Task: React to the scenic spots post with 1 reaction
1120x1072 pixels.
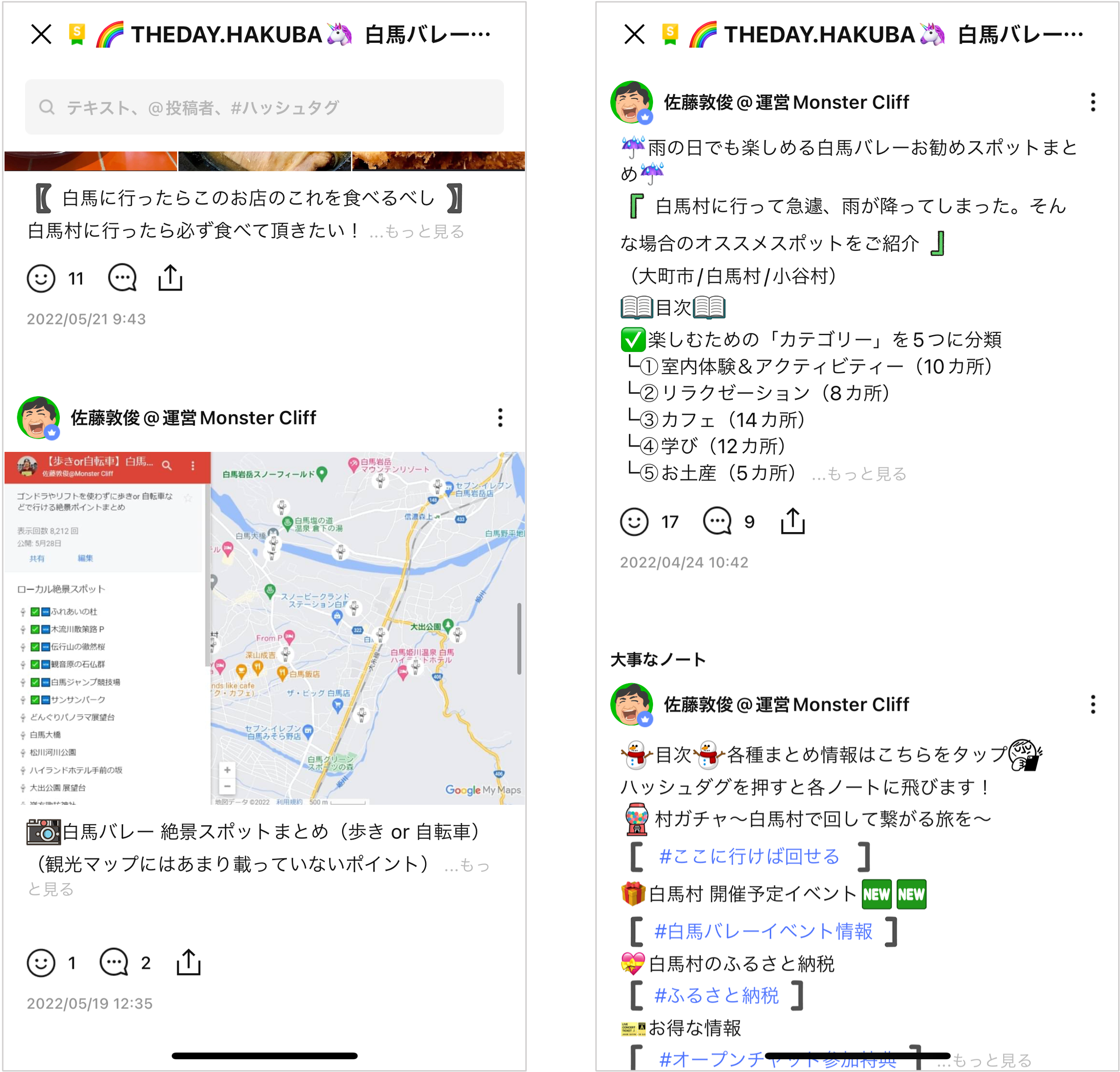Action: pos(41,963)
